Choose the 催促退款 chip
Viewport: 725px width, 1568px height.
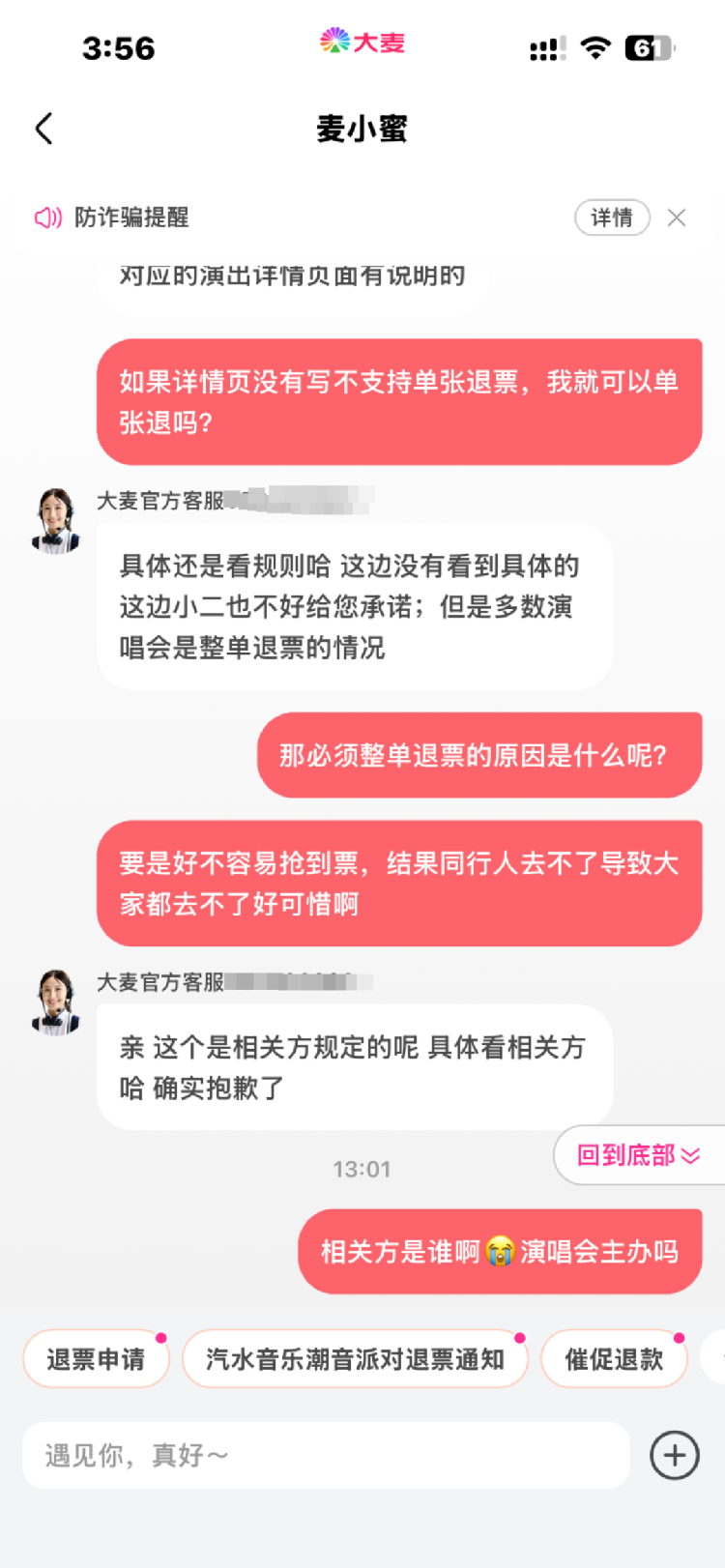coord(614,1359)
